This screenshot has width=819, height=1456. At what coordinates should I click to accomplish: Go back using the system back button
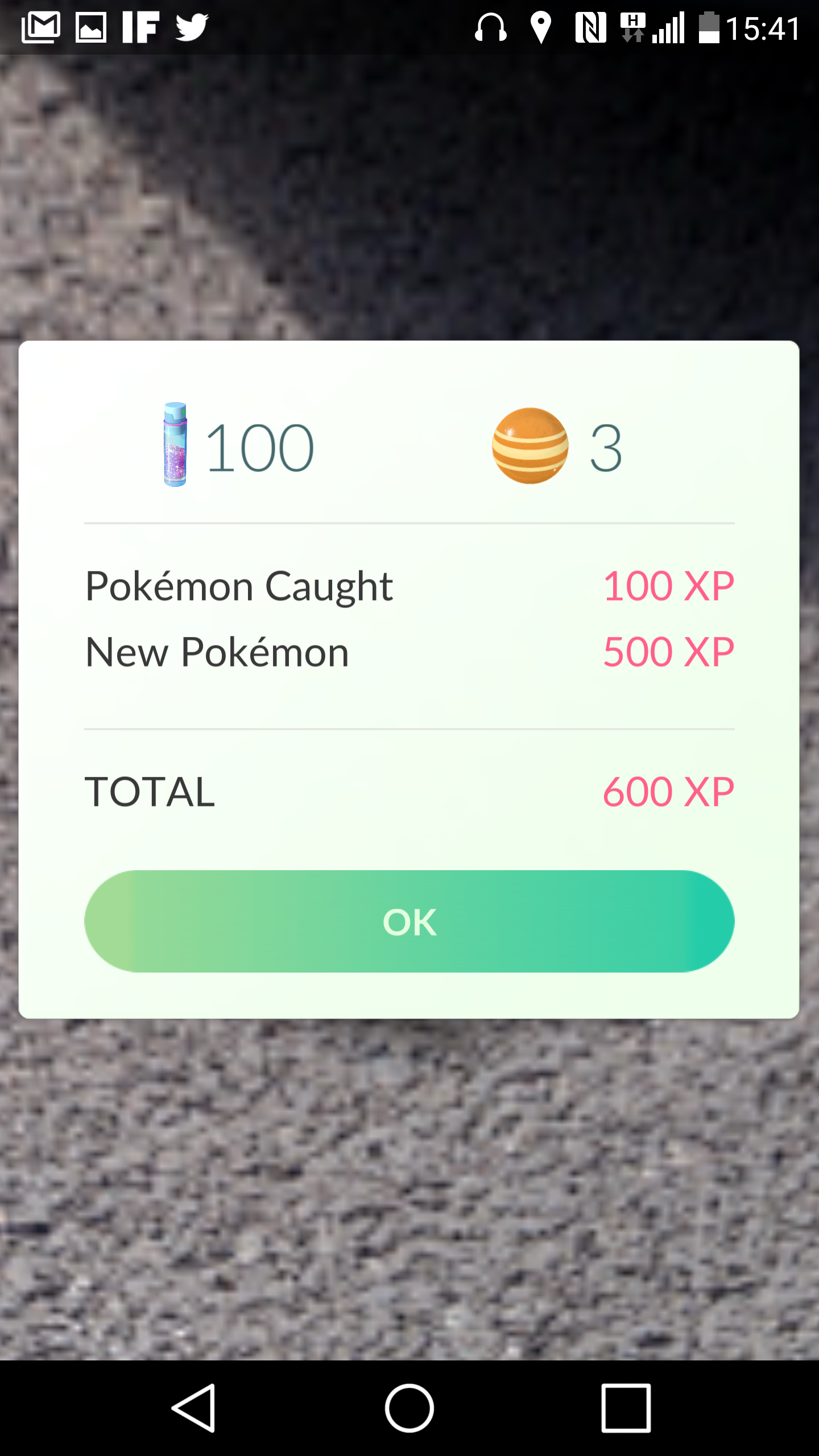pos(194,1408)
